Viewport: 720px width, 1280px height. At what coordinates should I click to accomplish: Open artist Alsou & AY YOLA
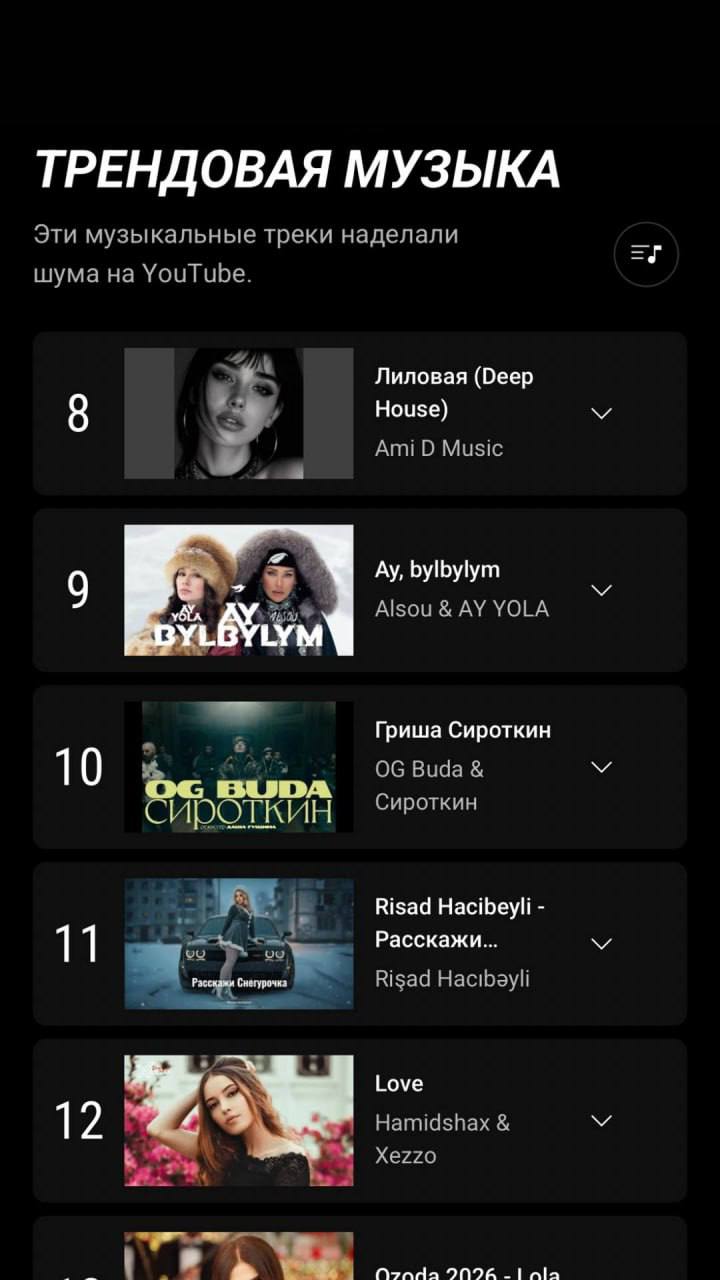pyautogui.click(x=461, y=608)
